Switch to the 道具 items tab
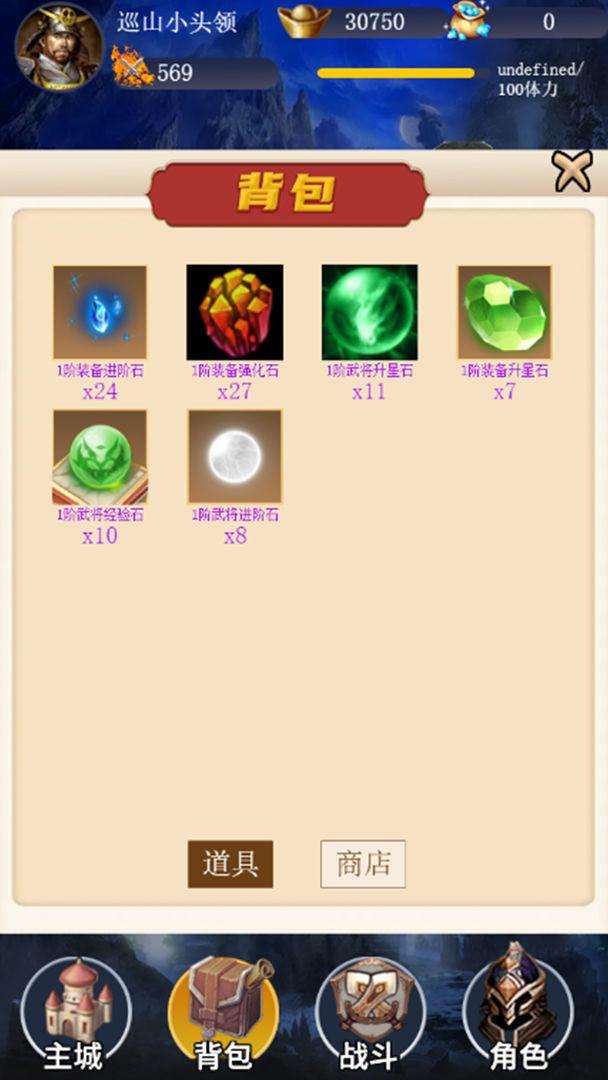 (x=230, y=864)
